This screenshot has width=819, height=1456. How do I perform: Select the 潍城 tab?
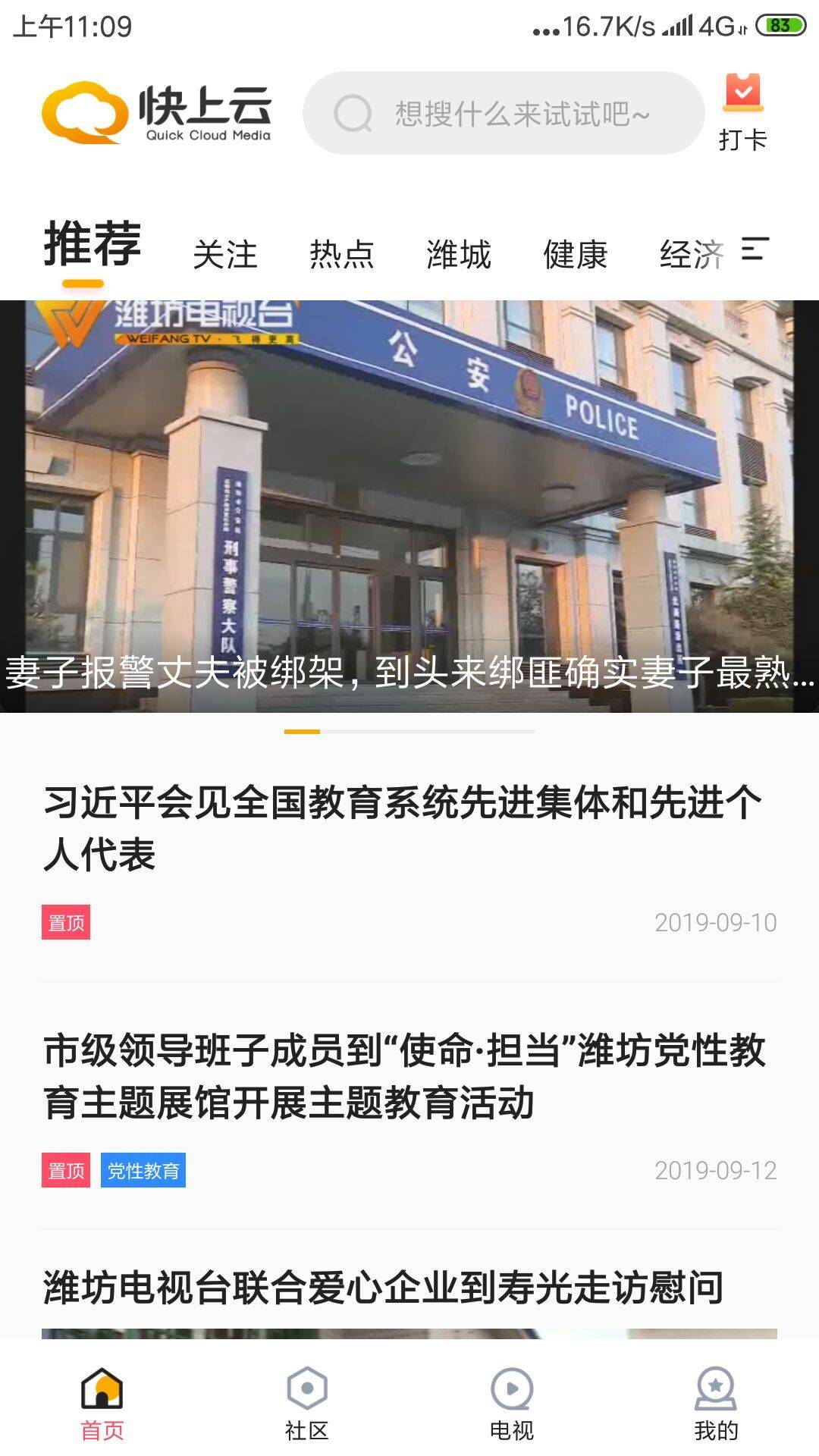[459, 254]
